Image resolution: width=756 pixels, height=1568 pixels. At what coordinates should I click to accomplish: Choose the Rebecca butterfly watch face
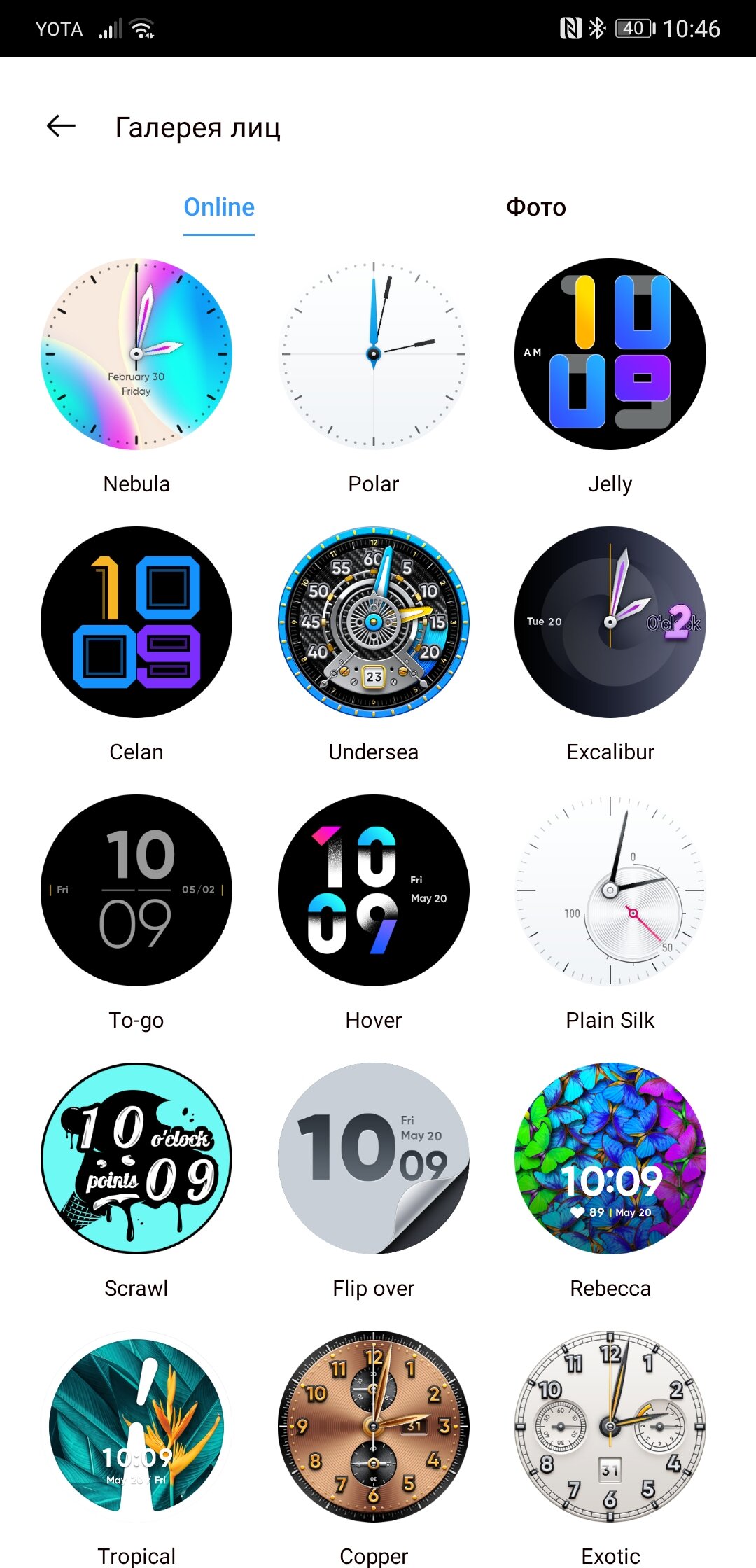tap(610, 1158)
